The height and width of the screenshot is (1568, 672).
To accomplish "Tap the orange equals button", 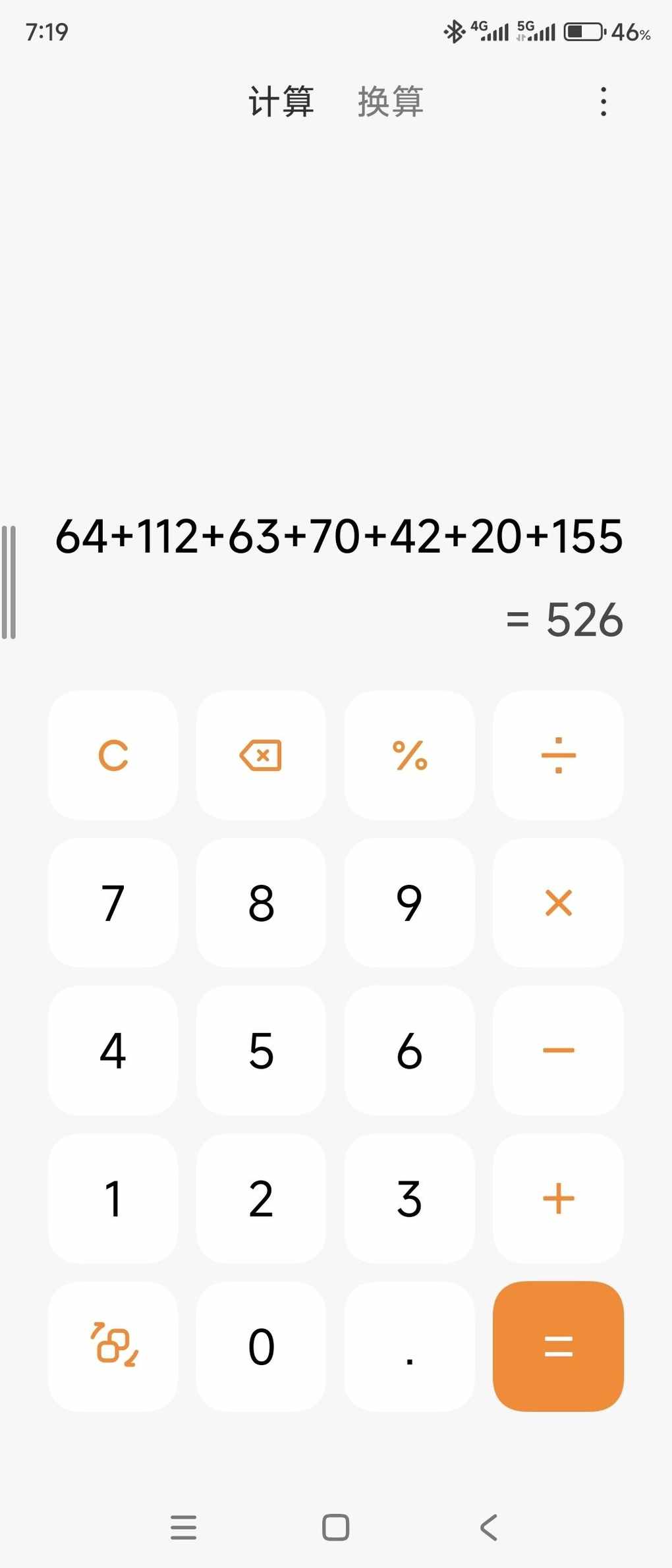I will (558, 1345).
